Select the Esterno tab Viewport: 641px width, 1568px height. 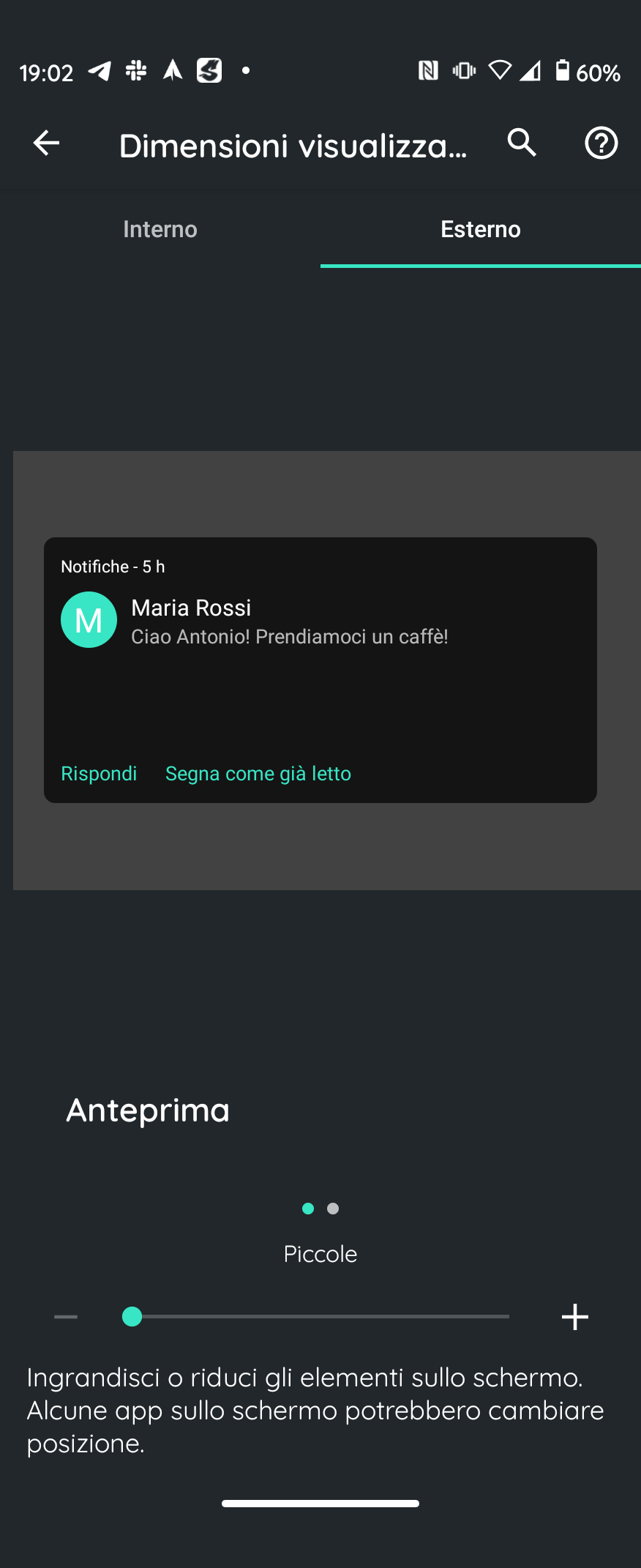click(480, 229)
